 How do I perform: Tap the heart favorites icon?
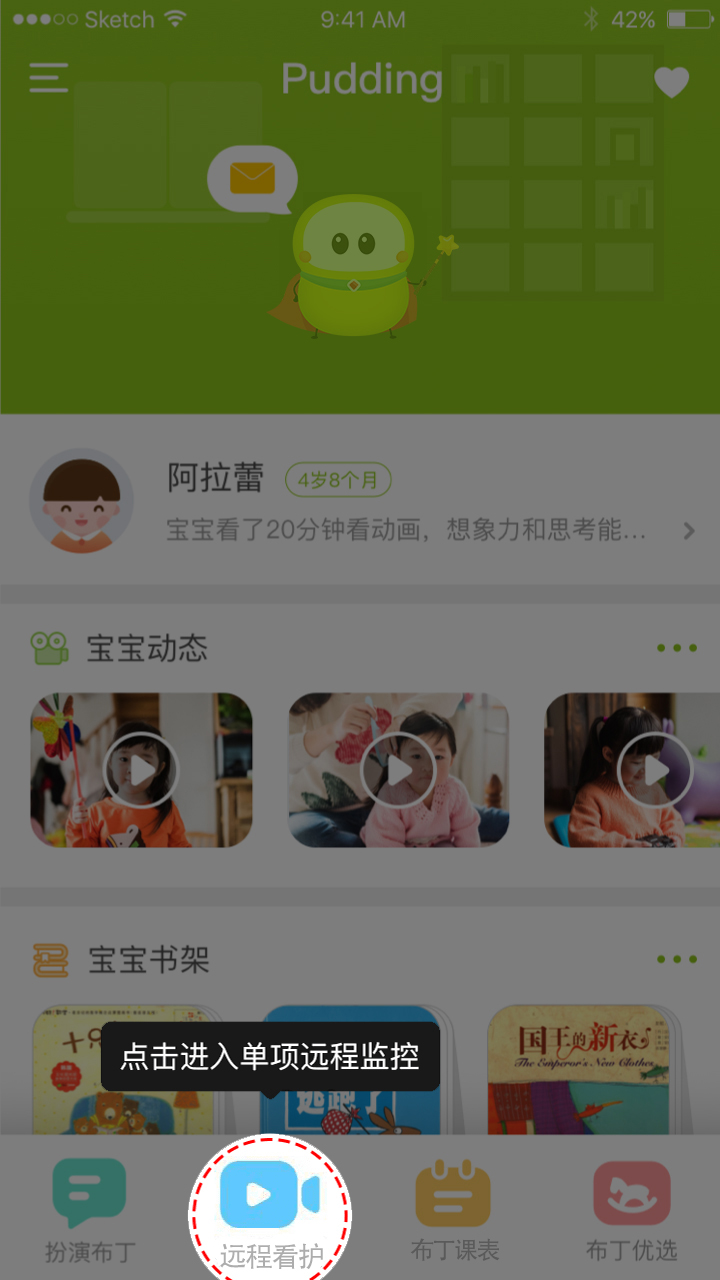[671, 81]
